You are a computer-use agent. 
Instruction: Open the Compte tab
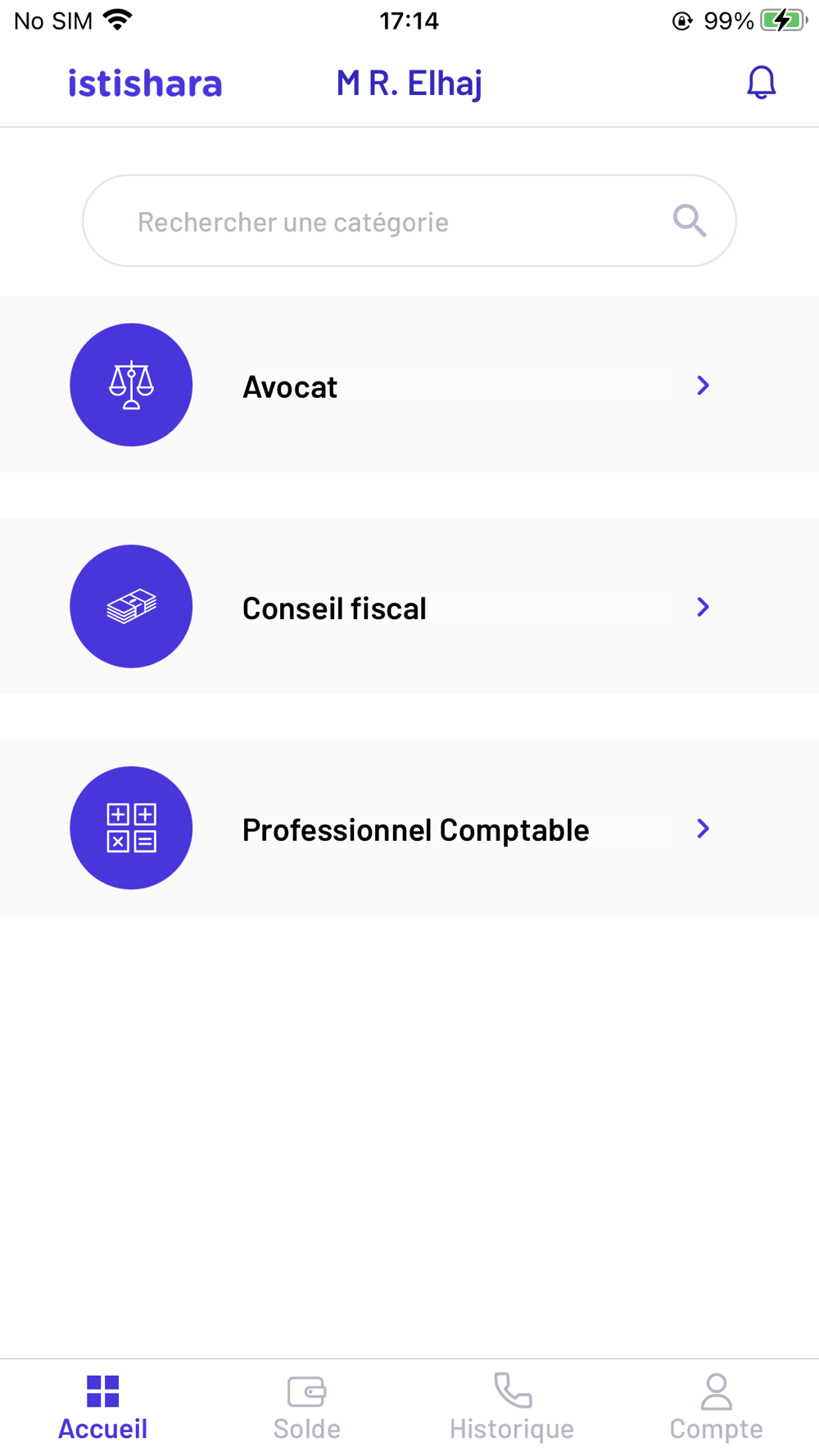coord(717,1408)
